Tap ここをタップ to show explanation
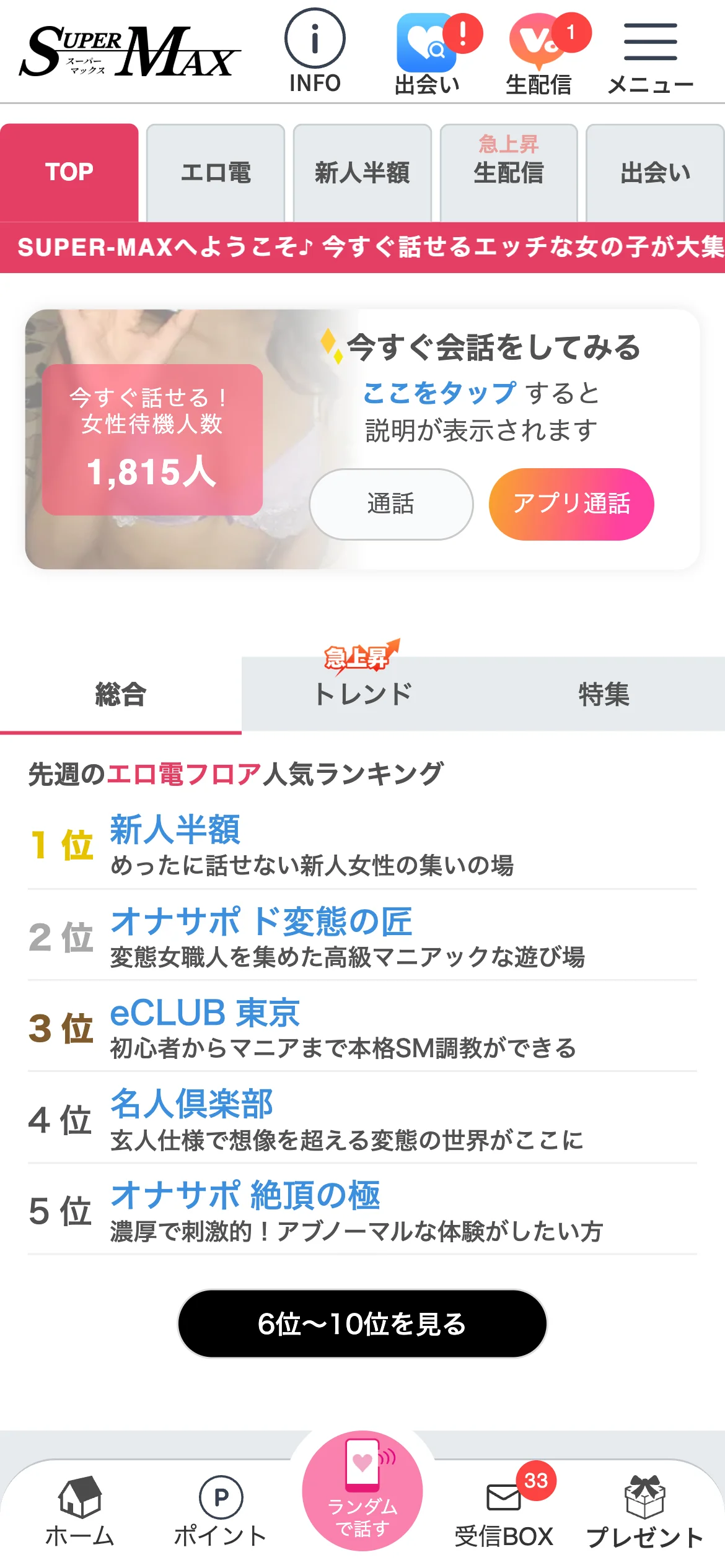 tap(437, 393)
